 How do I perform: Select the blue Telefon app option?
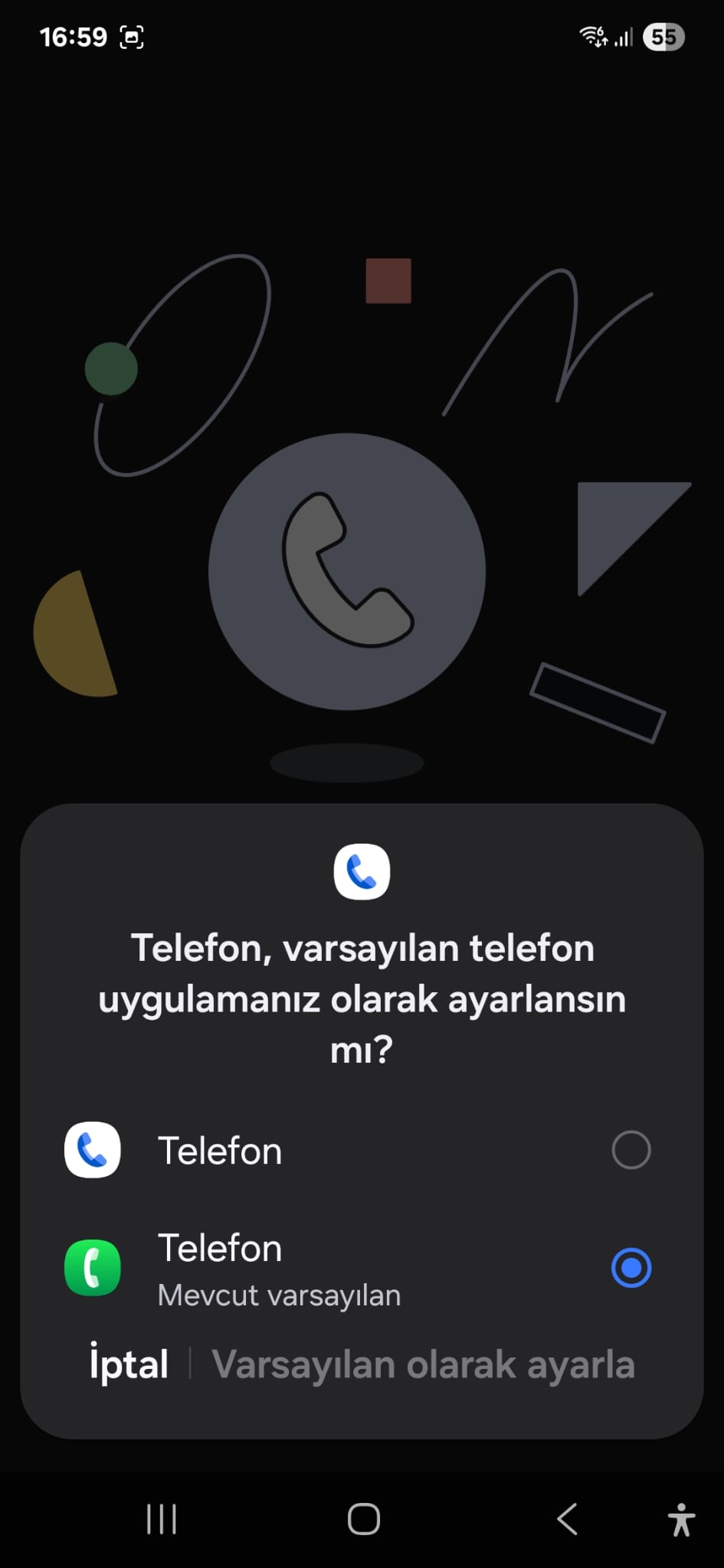point(631,1150)
